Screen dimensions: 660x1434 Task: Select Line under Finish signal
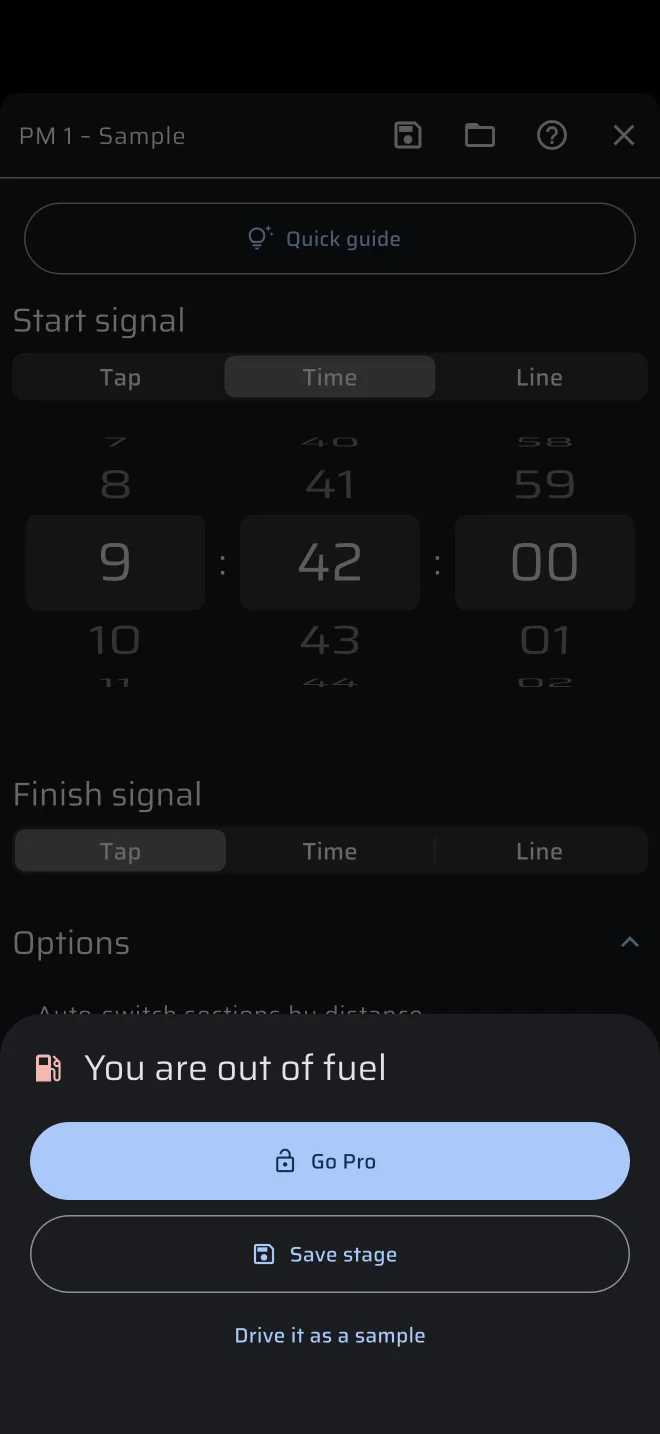coord(540,852)
